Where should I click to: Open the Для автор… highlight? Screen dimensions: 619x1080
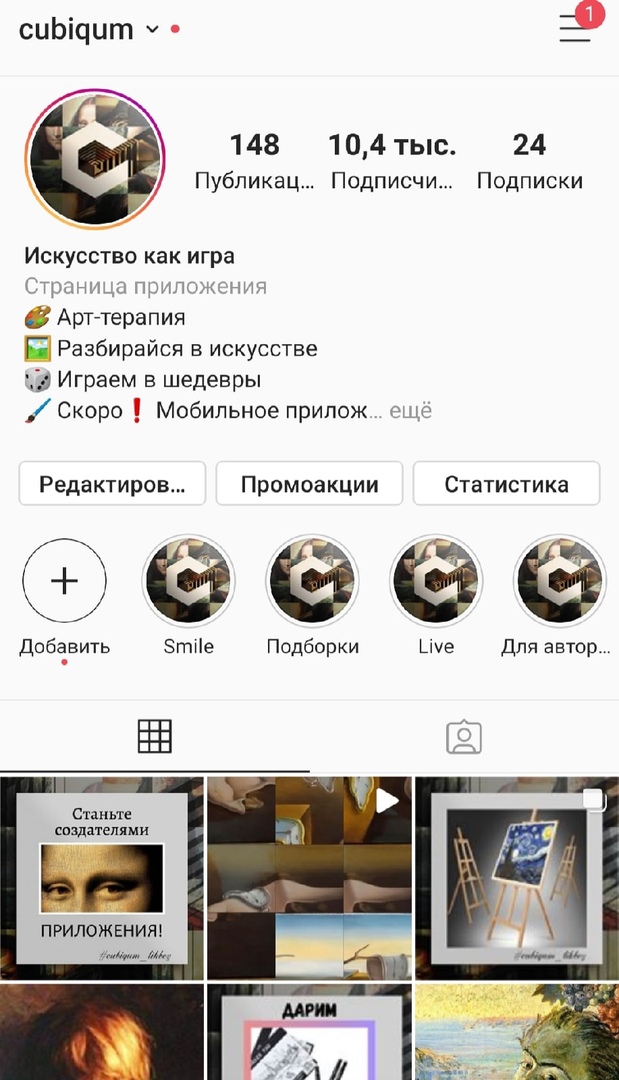tap(559, 581)
